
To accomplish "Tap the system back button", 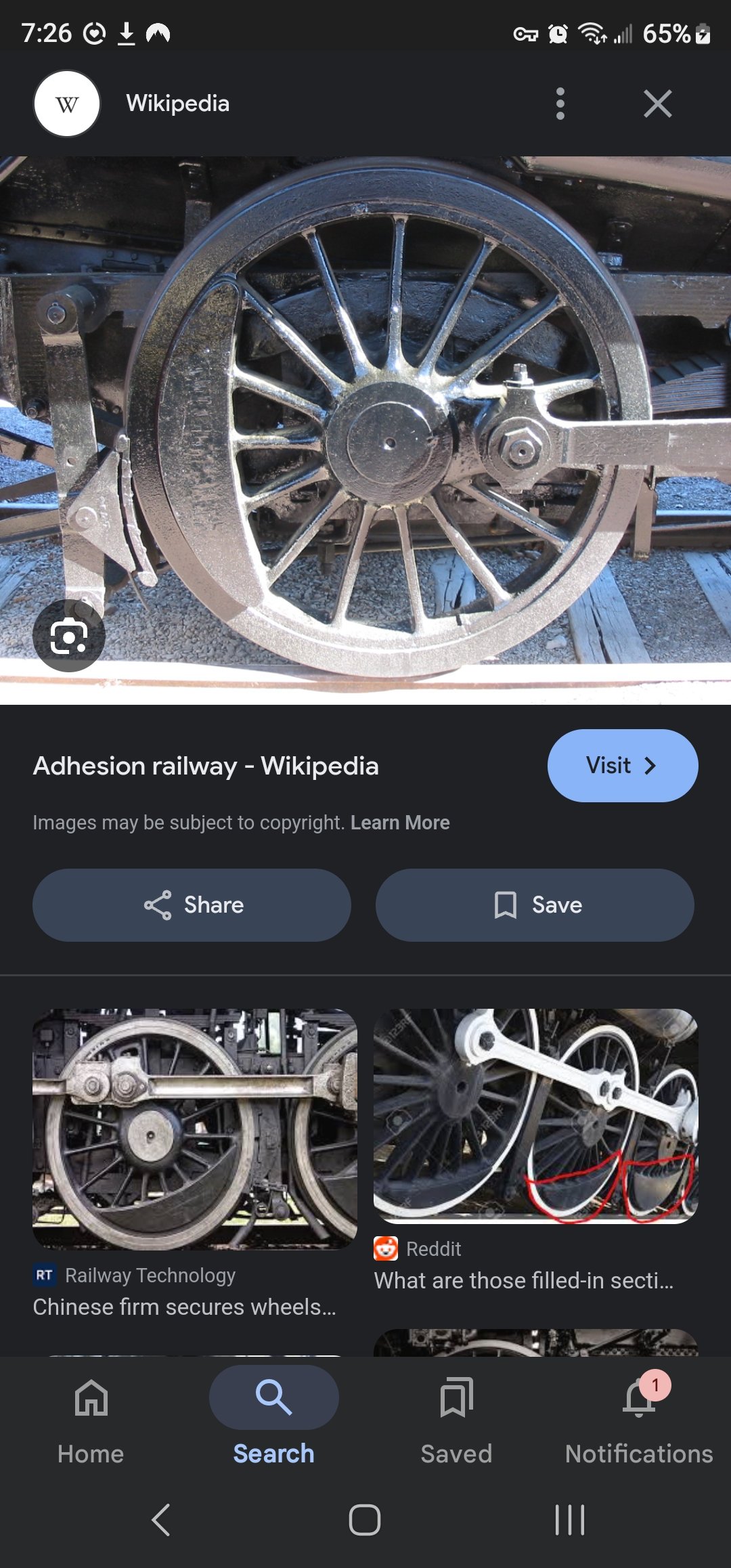I will coord(161,1520).
